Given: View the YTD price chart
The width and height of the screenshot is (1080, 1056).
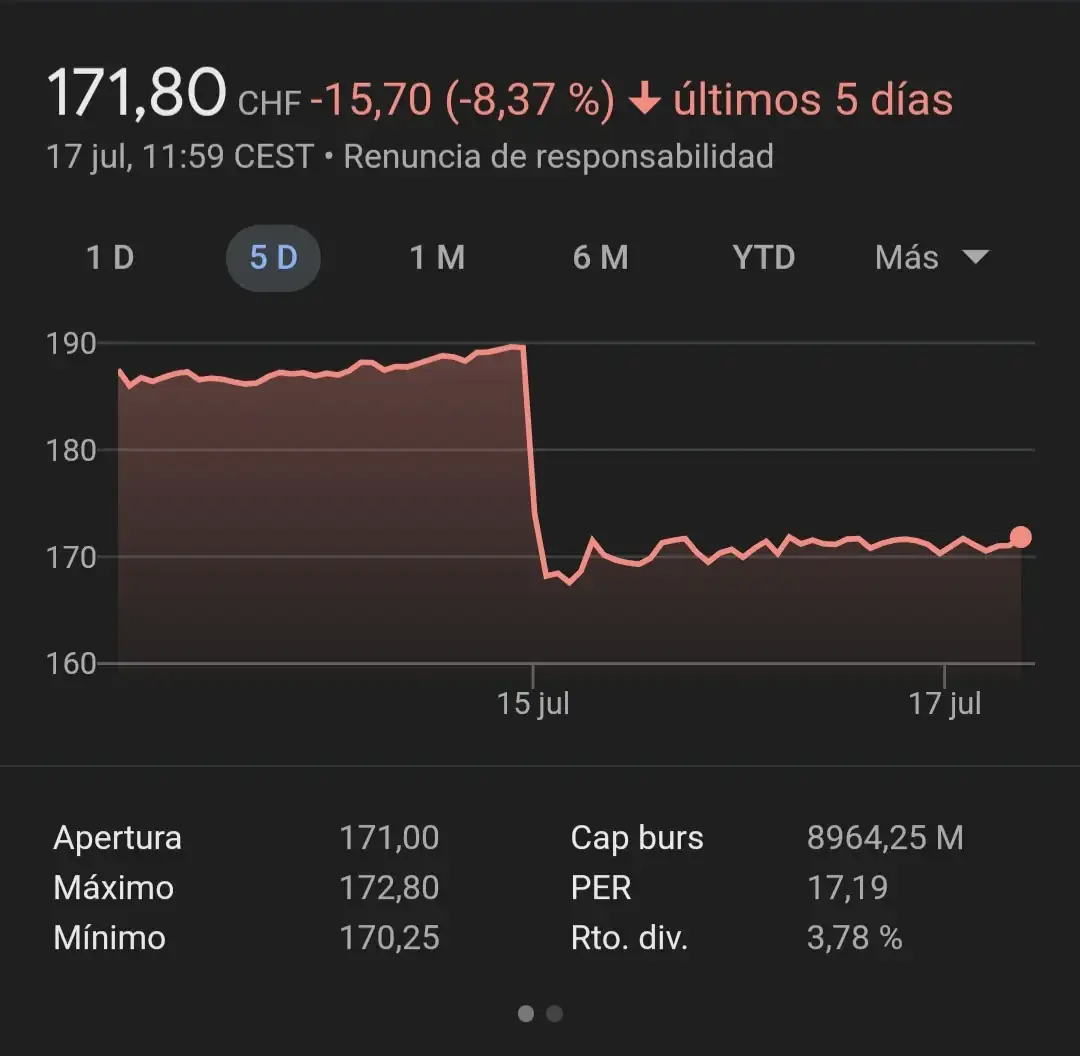Looking at the screenshot, I should point(763,258).
